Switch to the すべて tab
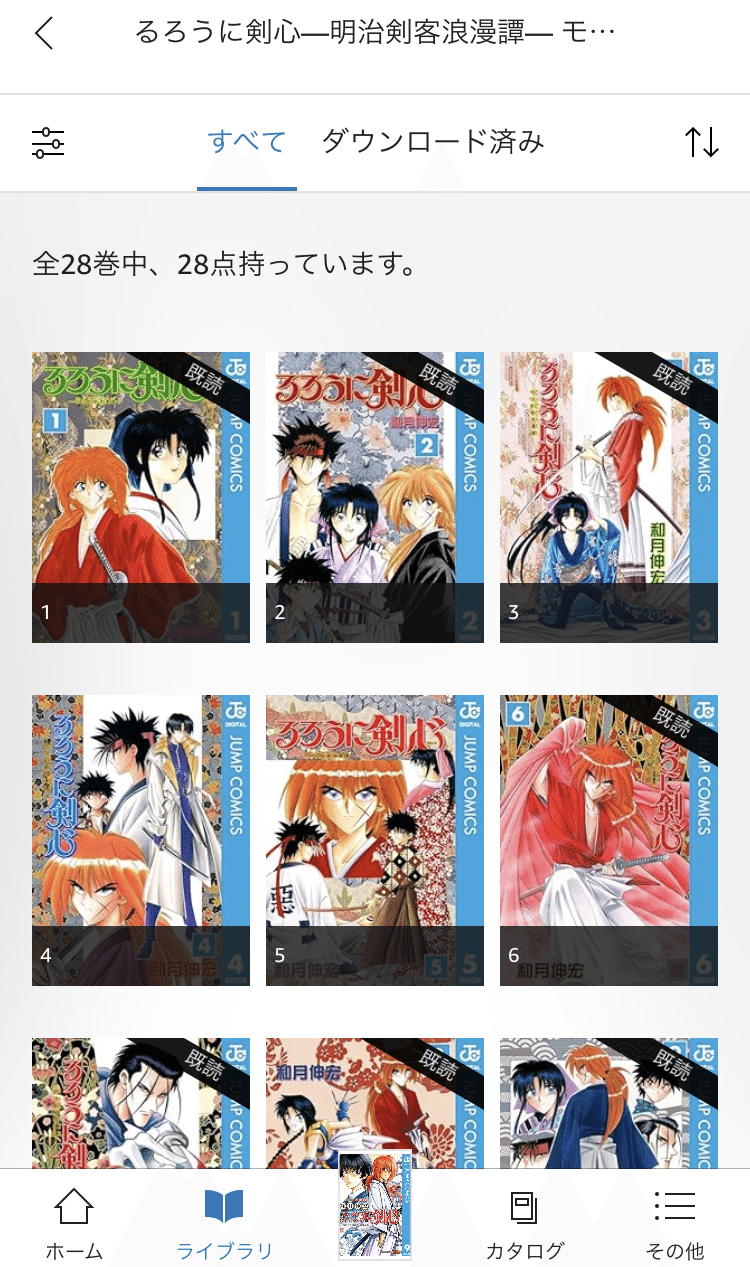 tap(247, 142)
